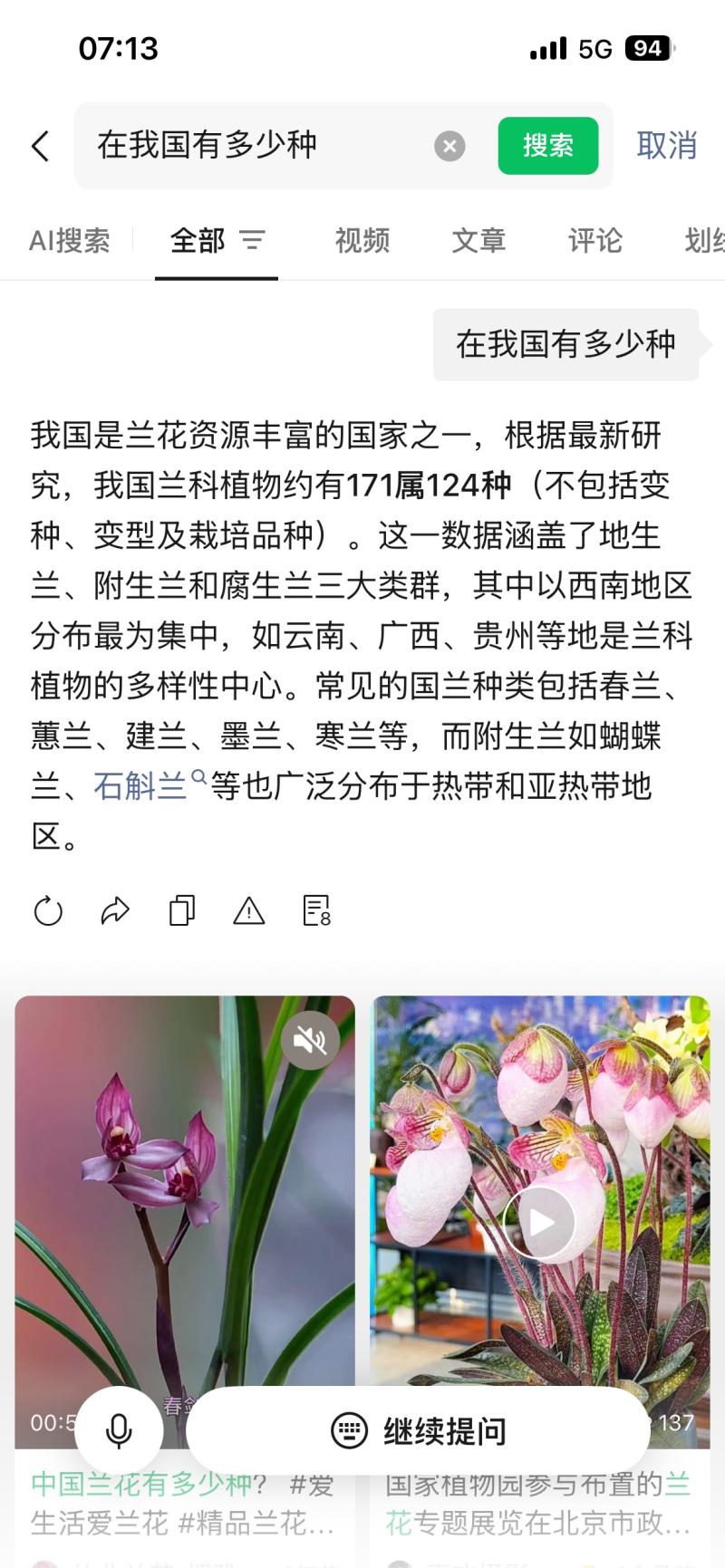Image resolution: width=725 pixels, height=1568 pixels.
Task: Switch to the 文章 tab
Action: click(x=478, y=241)
